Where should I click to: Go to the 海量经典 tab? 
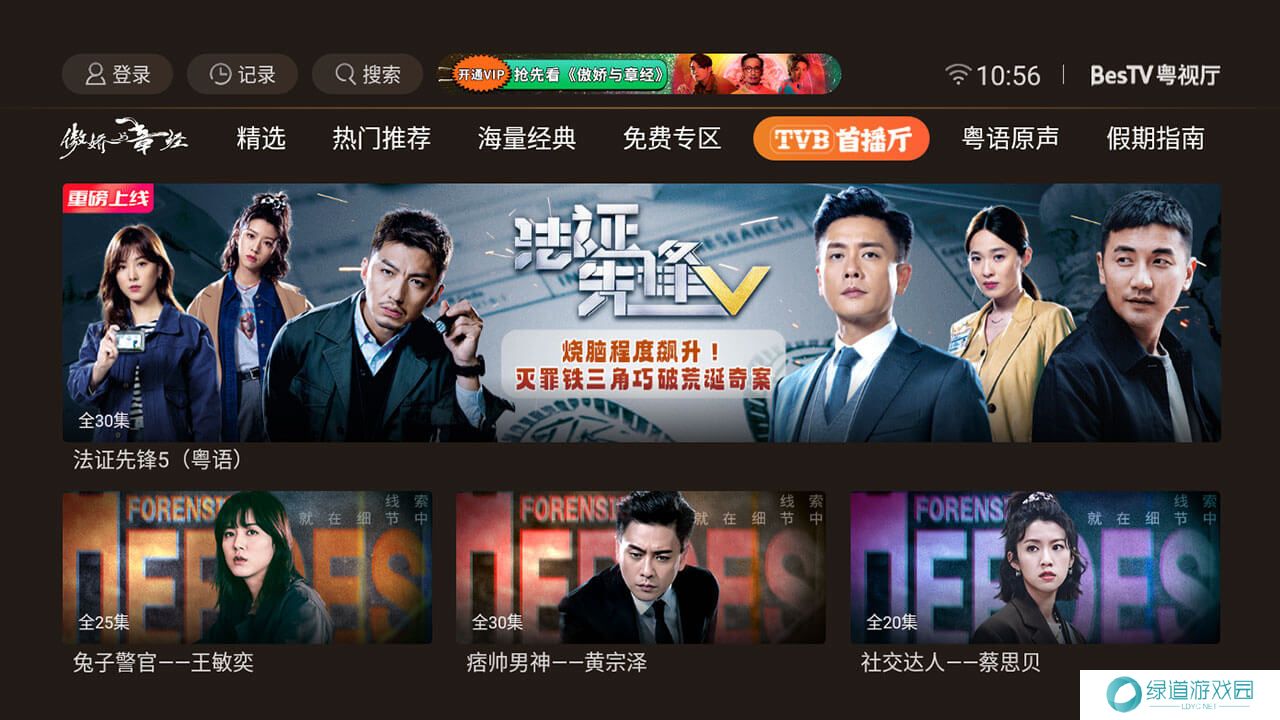[527, 138]
